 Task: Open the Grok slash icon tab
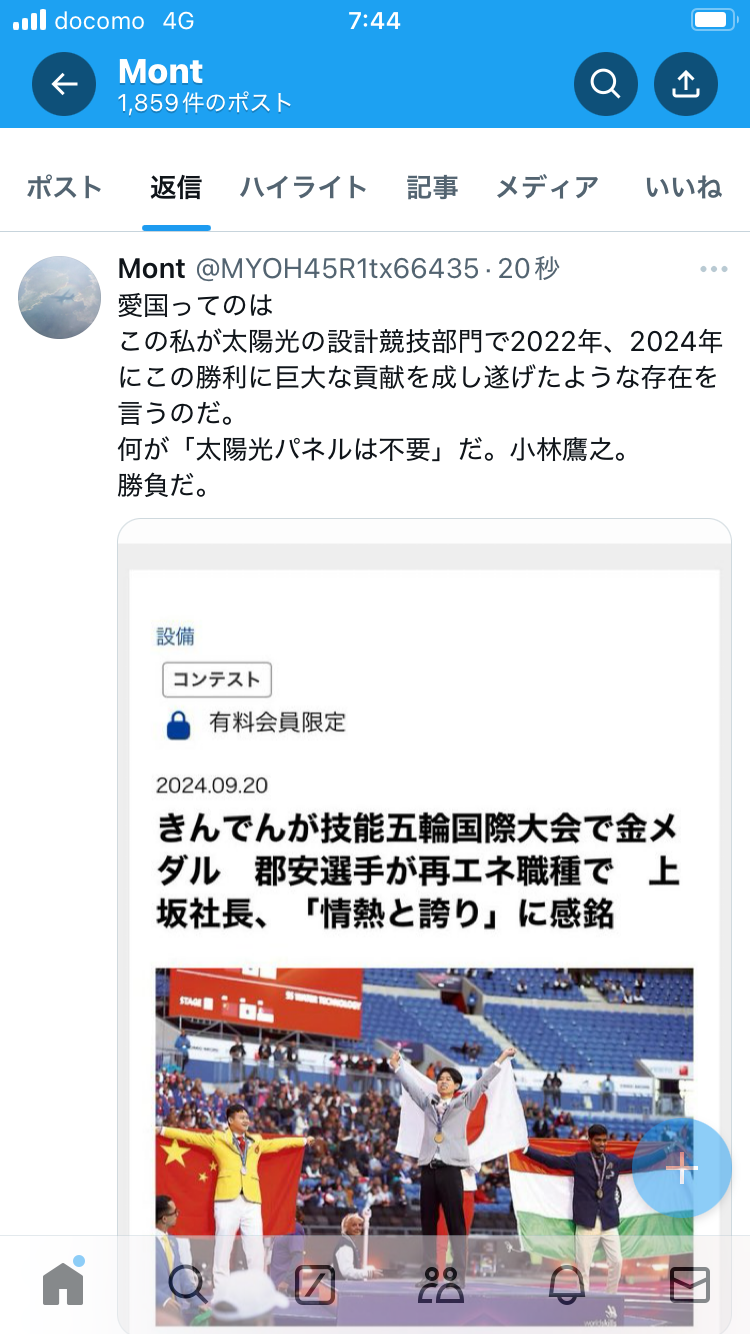pyautogui.click(x=314, y=1284)
